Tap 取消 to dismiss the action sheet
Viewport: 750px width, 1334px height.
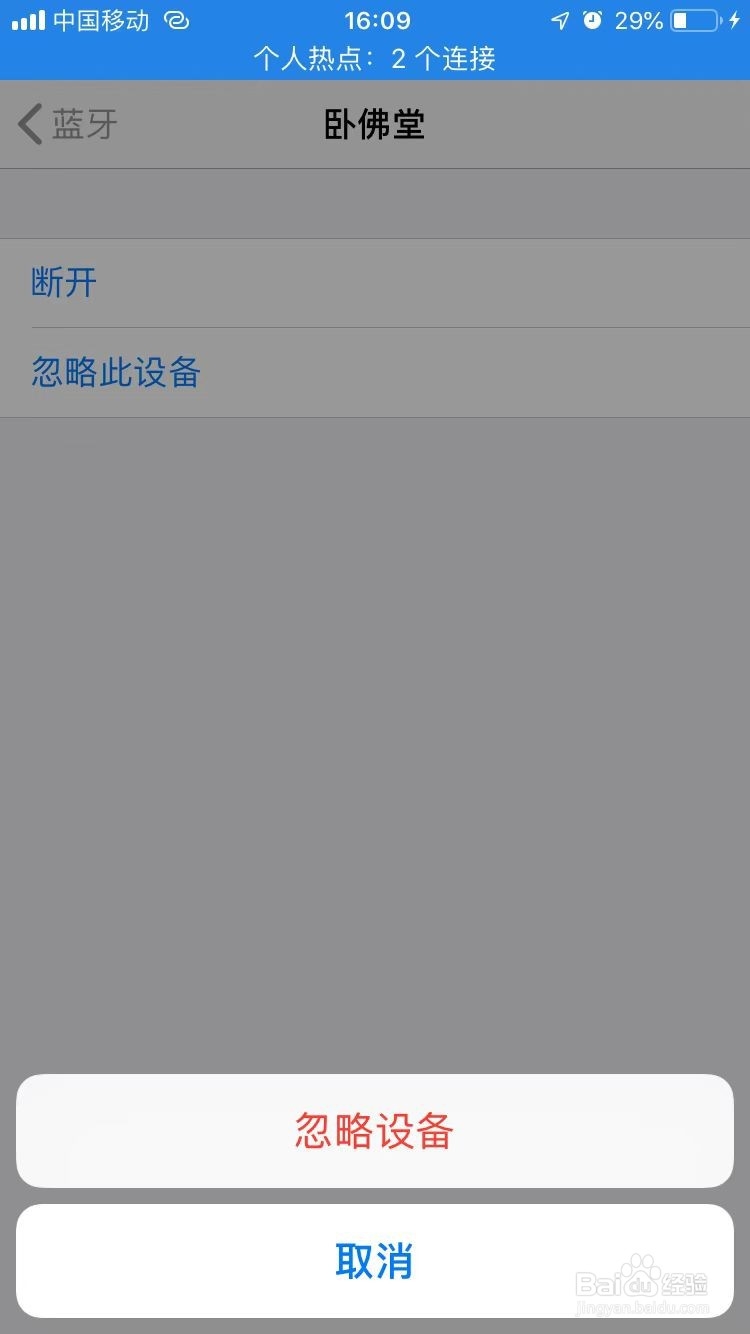pyautogui.click(x=375, y=1263)
